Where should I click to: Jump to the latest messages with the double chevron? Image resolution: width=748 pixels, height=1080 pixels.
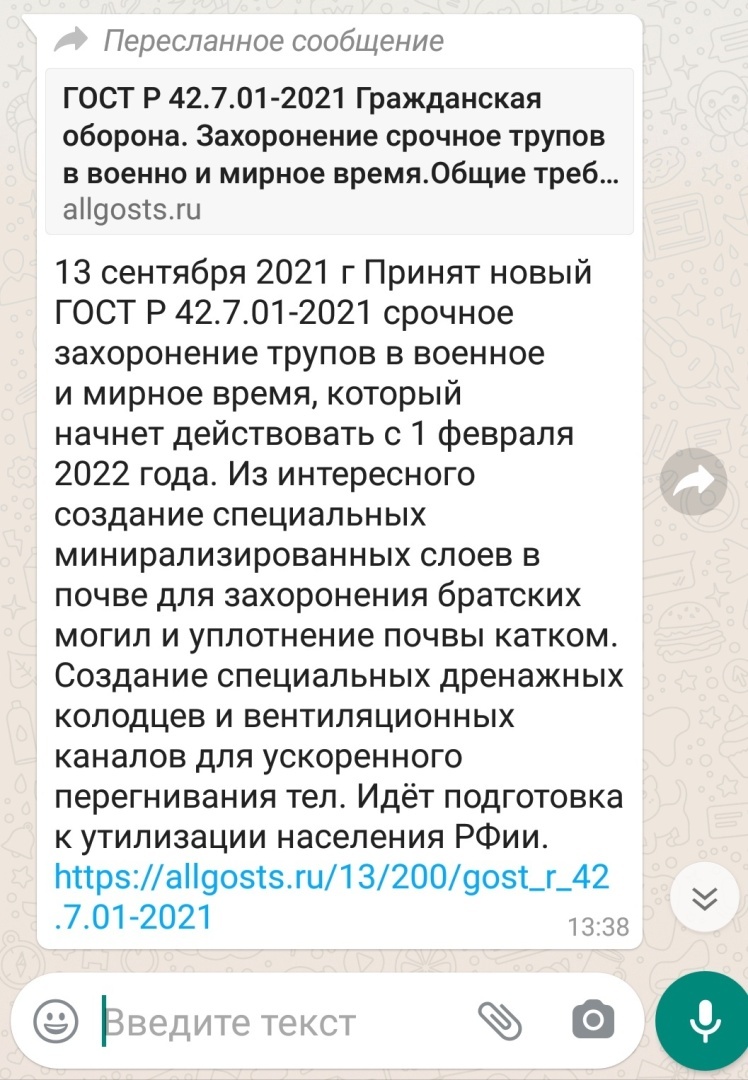705,897
